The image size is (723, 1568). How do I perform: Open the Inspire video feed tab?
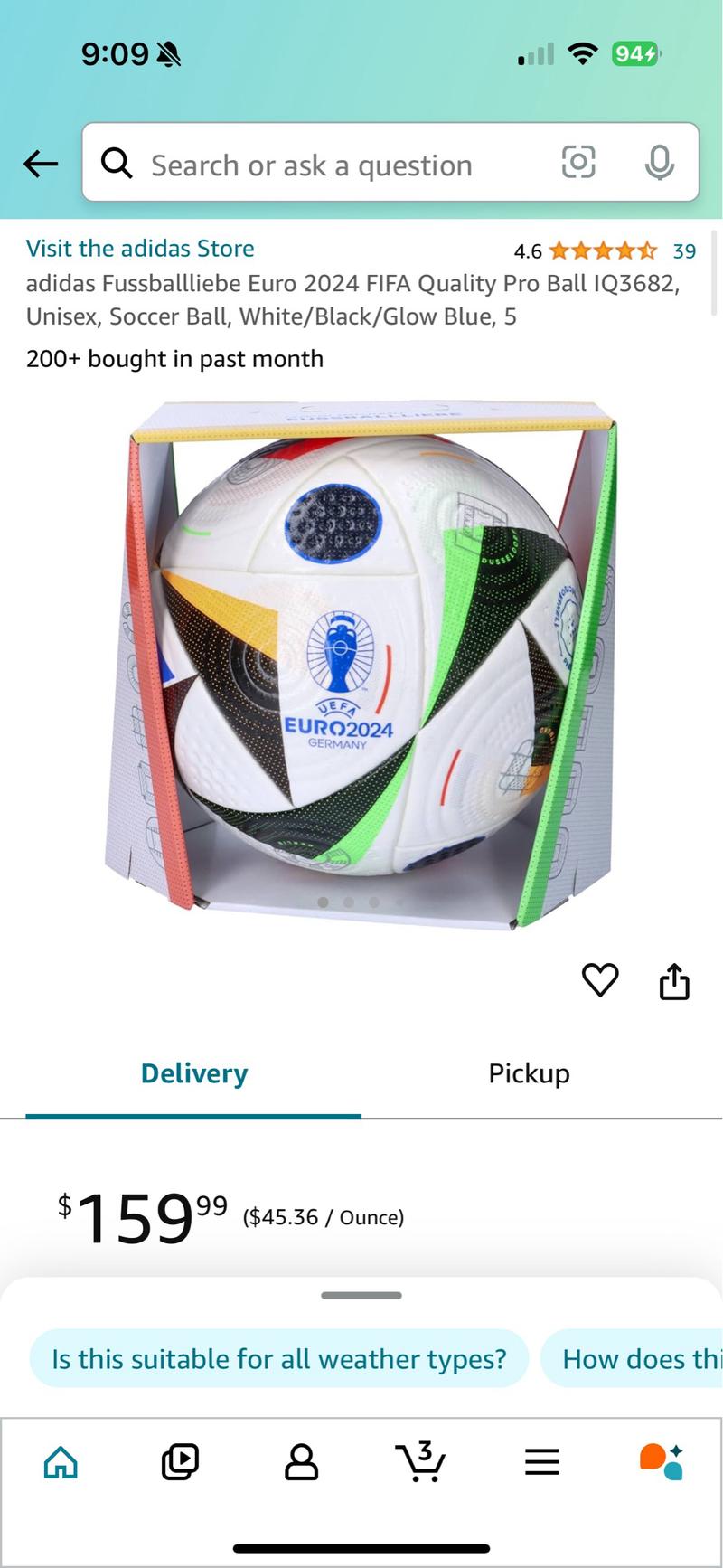pos(180,1461)
